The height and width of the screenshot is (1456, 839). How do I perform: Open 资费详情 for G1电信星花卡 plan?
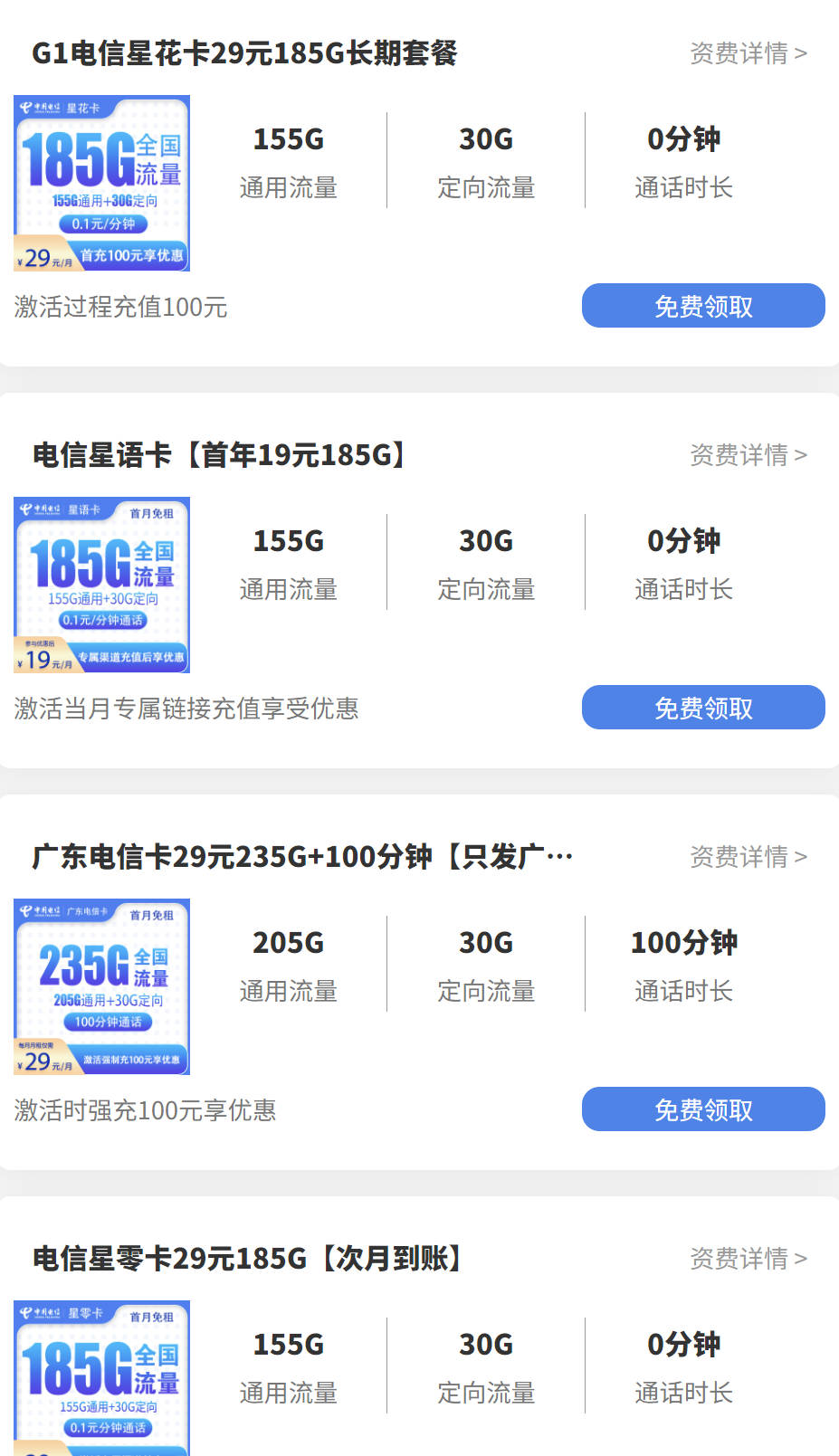745,52
